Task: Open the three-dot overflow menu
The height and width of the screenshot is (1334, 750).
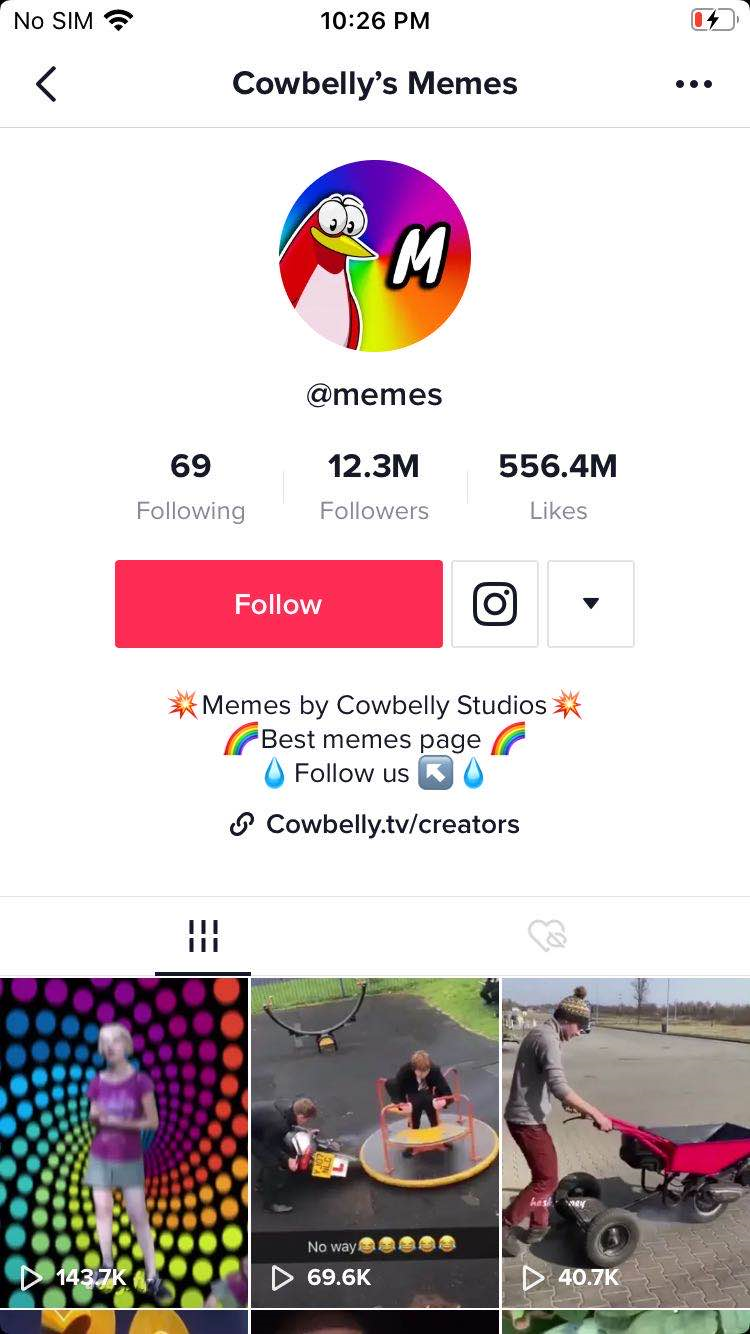Action: pyautogui.click(x=693, y=84)
